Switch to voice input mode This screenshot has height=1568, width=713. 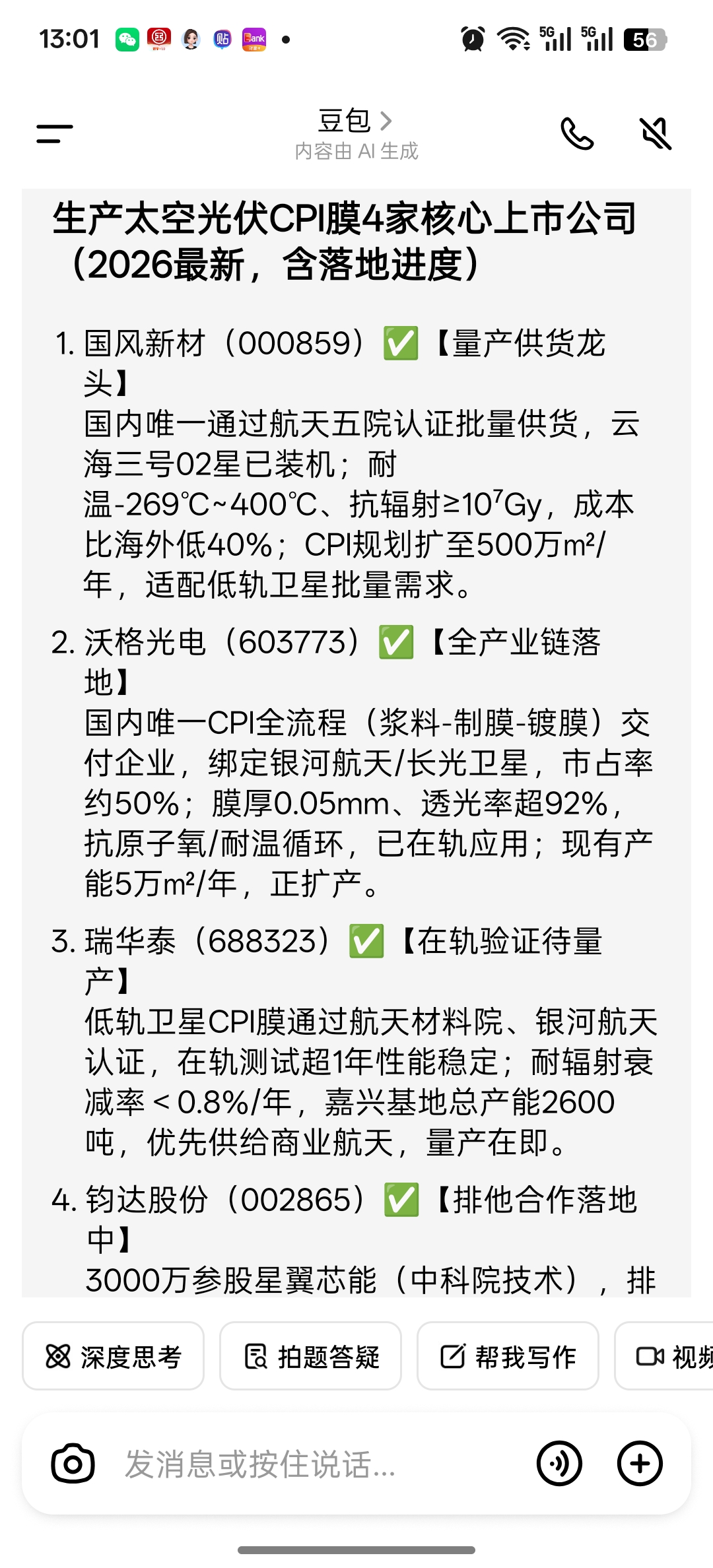[x=559, y=1464]
